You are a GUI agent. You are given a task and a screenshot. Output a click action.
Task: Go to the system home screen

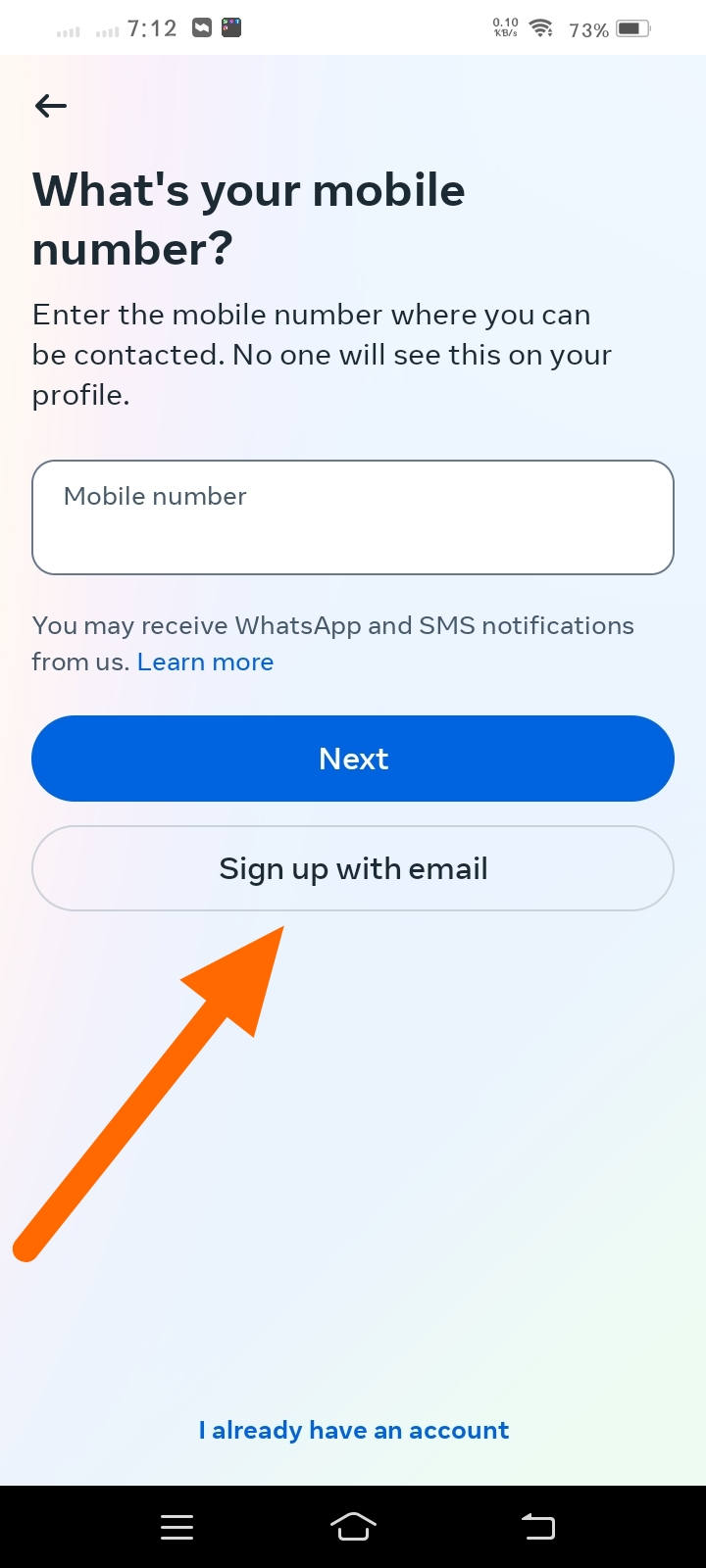pyautogui.click(x=353, y=1526)
